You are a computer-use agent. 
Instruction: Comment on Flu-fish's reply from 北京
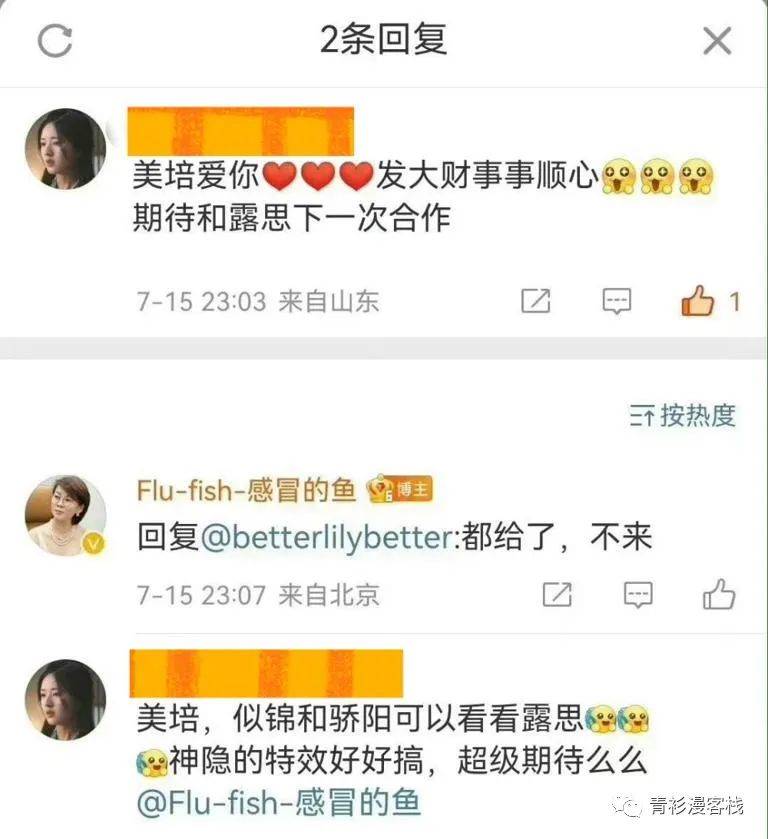coord(638,595)
